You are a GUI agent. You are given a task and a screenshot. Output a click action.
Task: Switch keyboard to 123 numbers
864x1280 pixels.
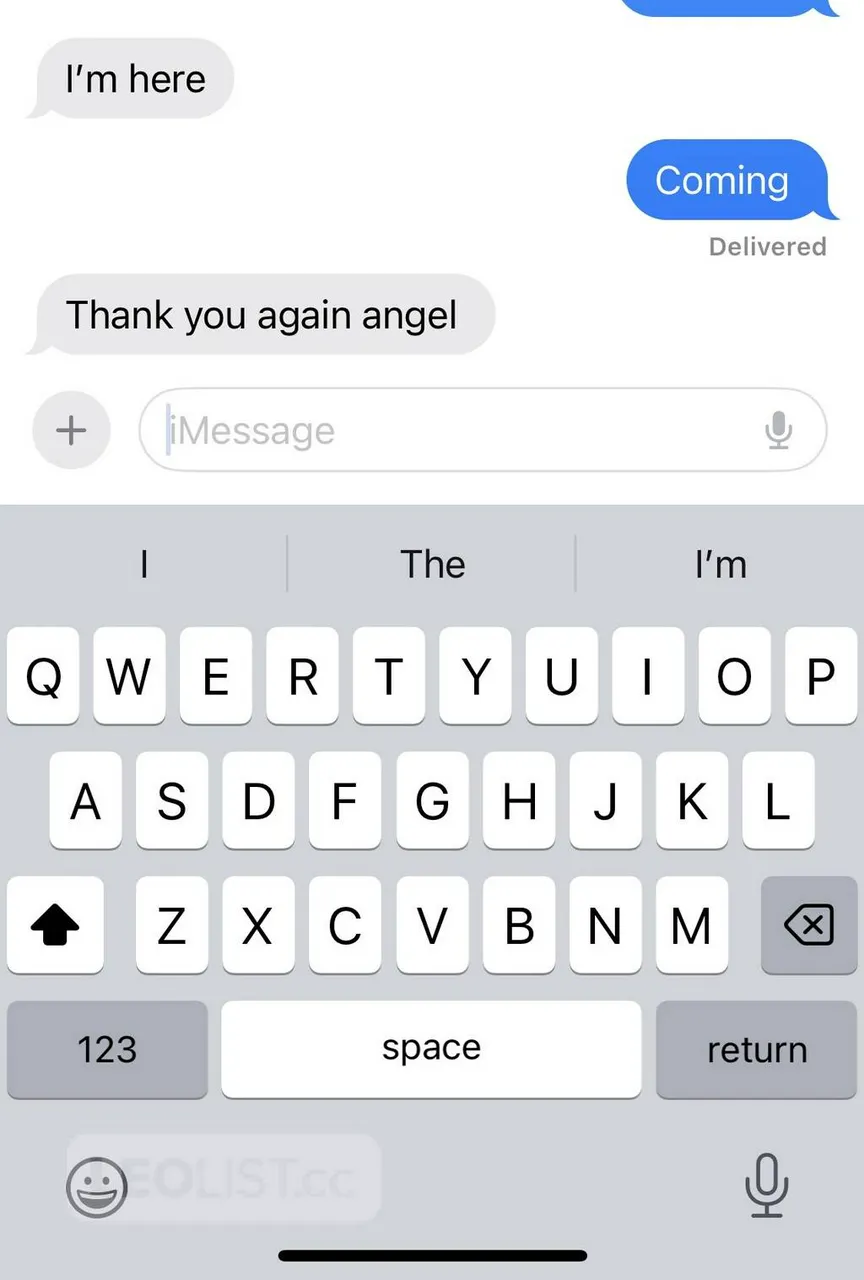click(107, 1049)
